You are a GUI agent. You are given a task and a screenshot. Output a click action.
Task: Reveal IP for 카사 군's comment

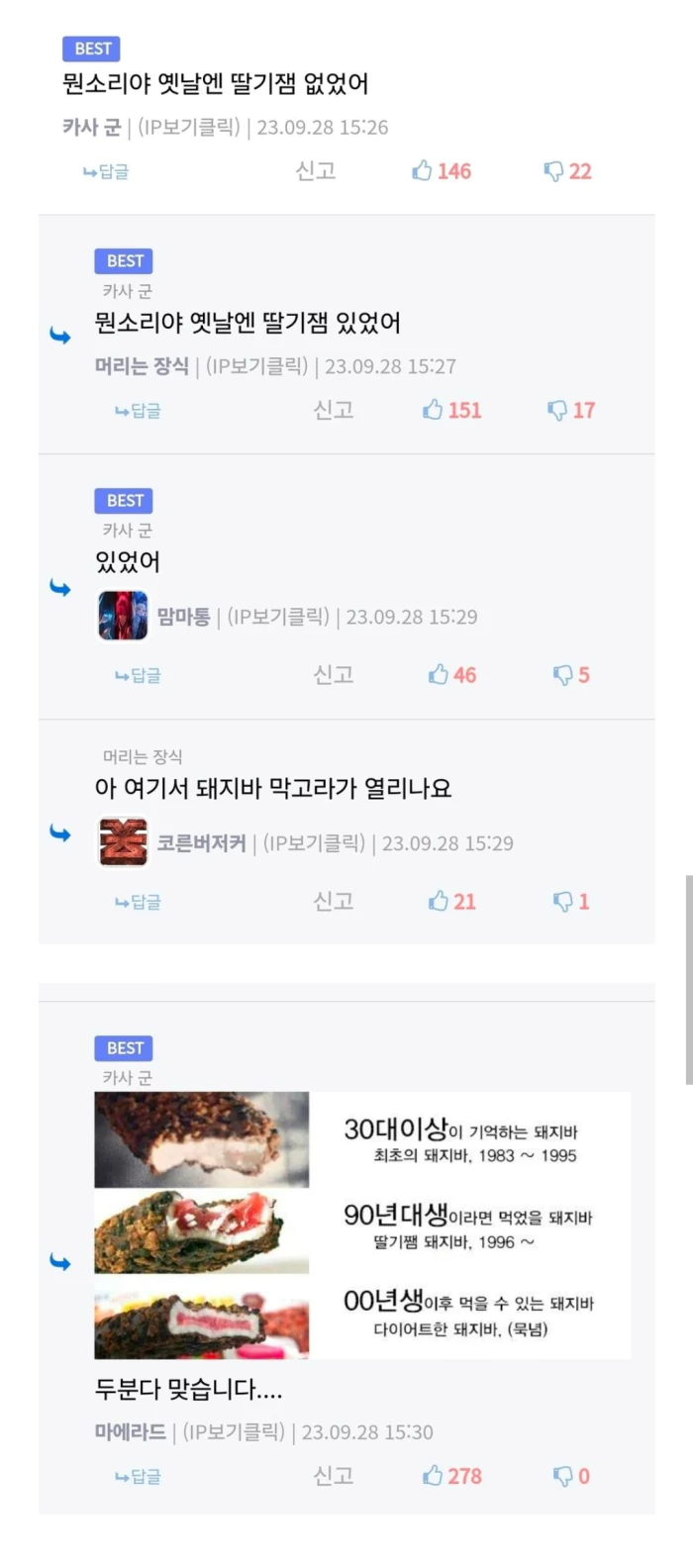coord(188,128)
